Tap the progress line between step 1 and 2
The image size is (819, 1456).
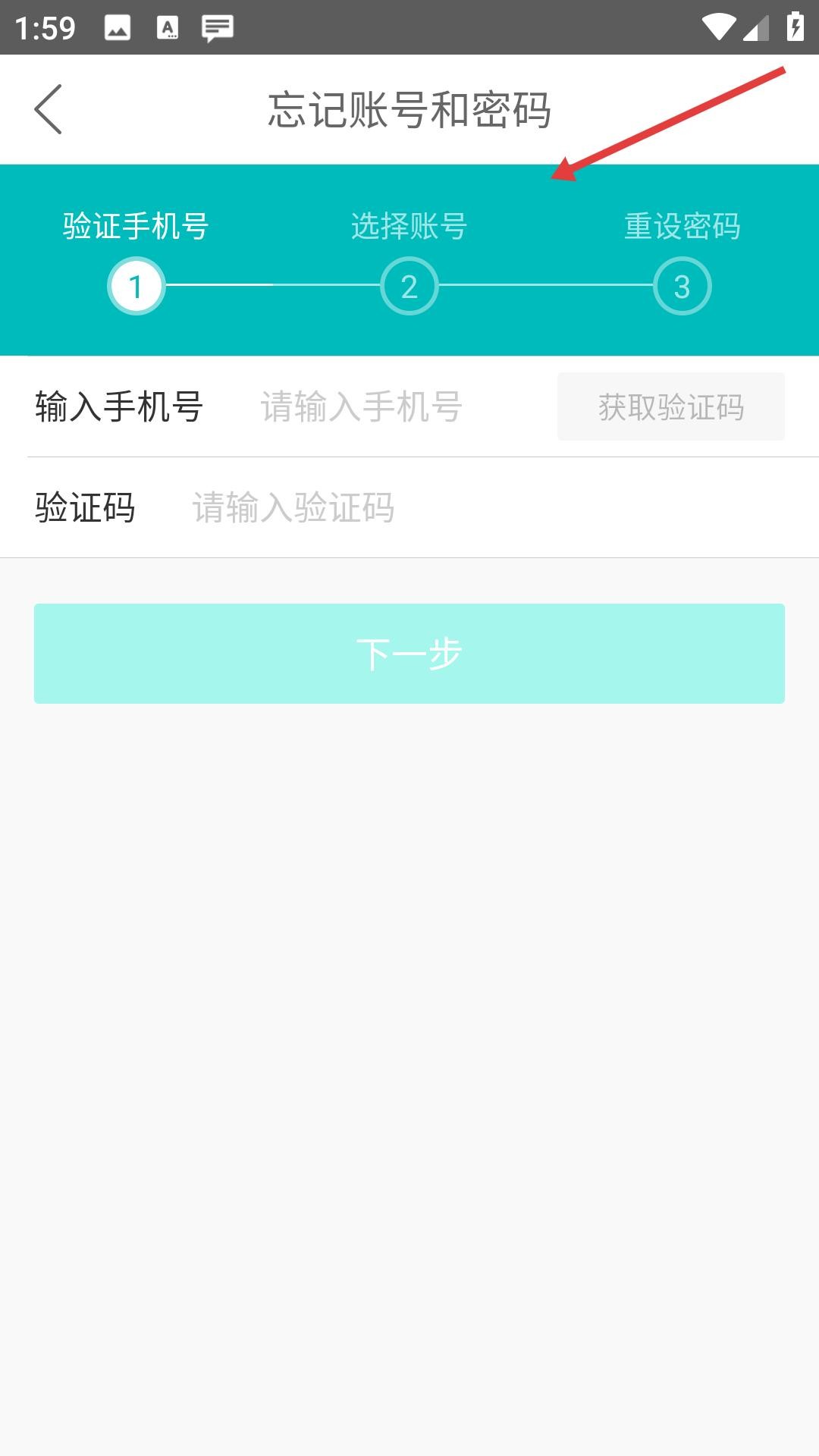pyautogui.click(x=271, y=284)
